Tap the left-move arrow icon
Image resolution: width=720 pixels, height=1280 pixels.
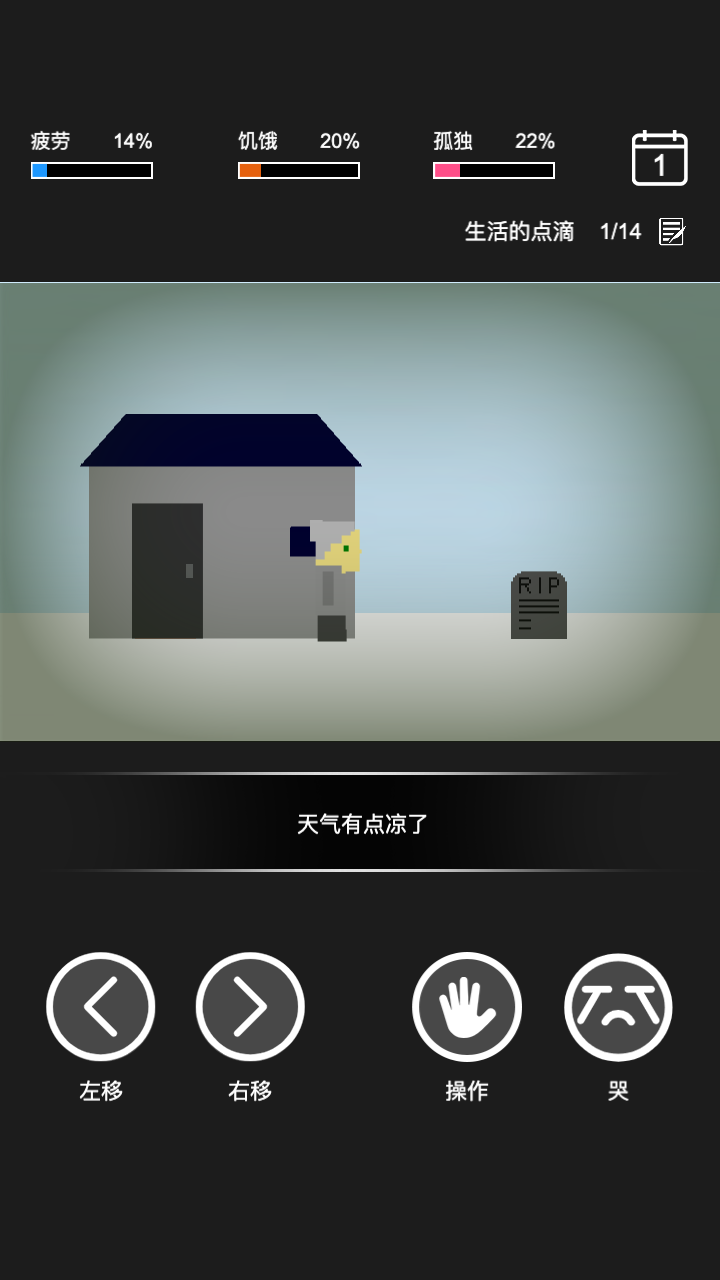101,1007
